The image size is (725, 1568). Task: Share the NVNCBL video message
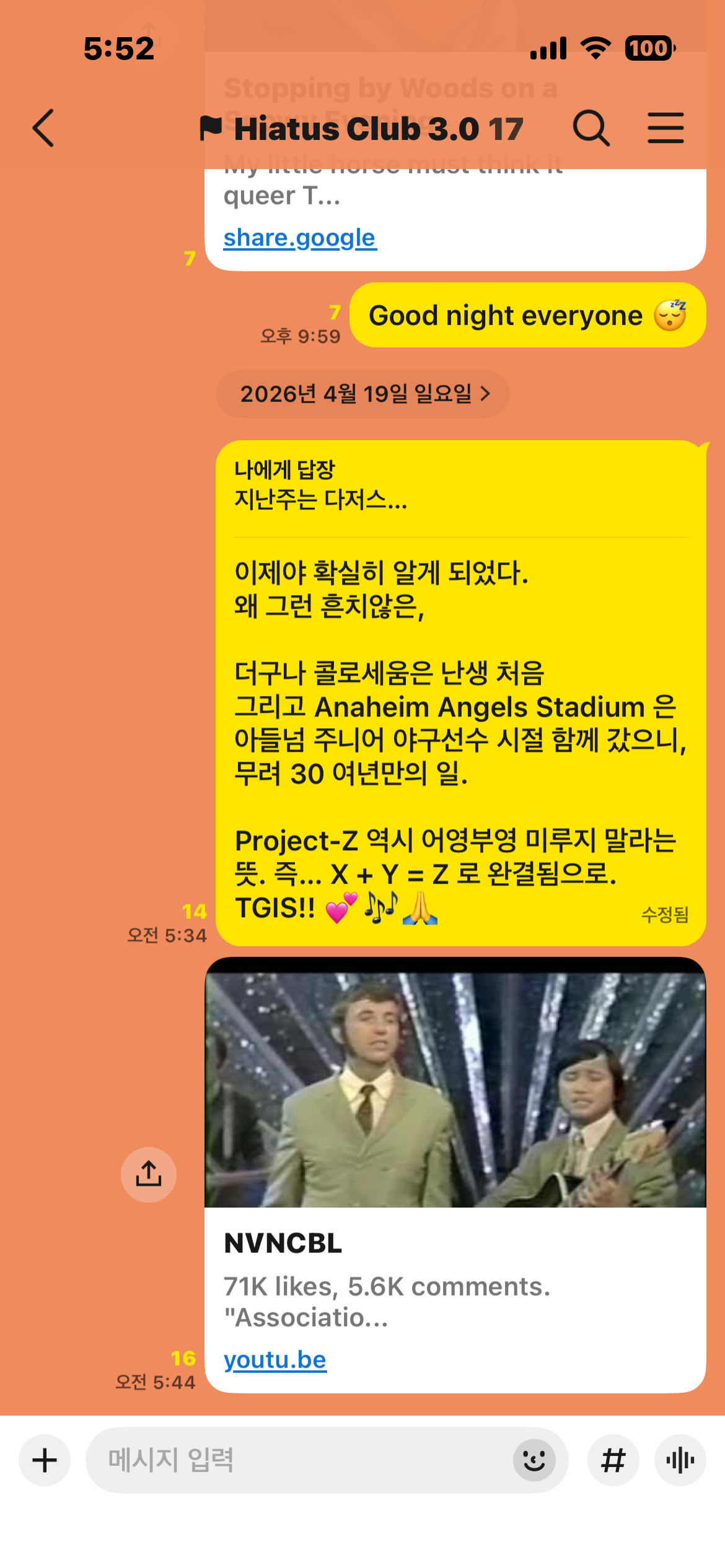click(x=149, y=1174)
